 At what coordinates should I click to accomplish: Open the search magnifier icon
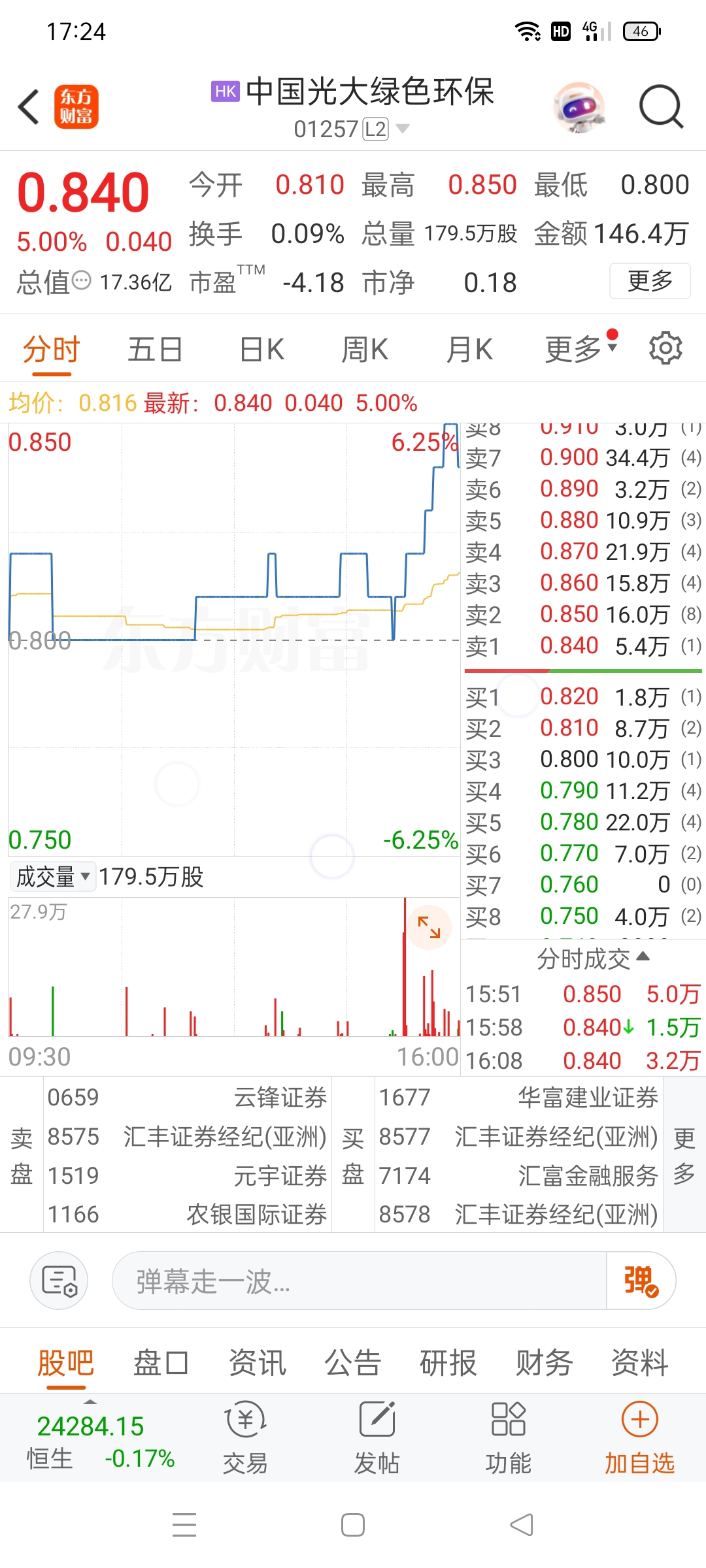[x=662, y=106]
